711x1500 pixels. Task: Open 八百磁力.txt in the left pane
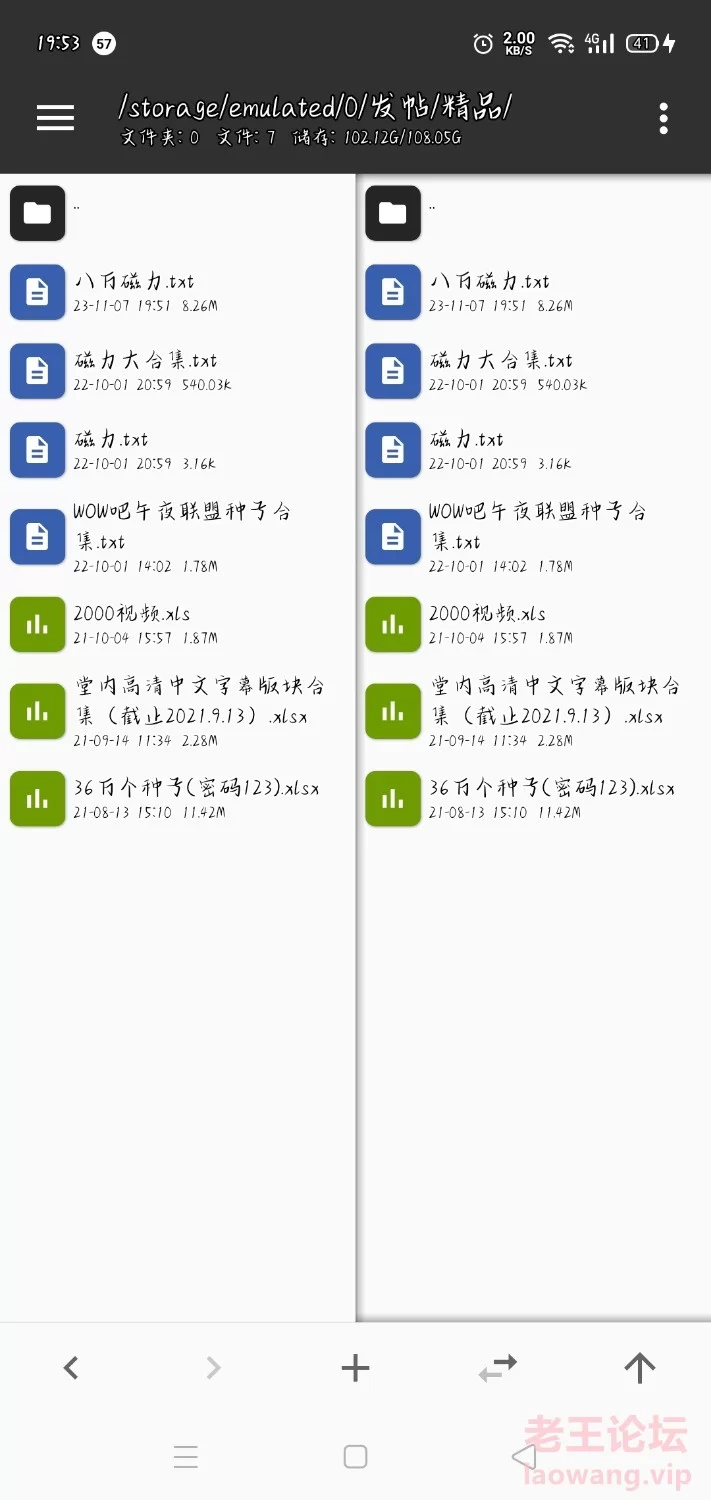pos(178,292)
